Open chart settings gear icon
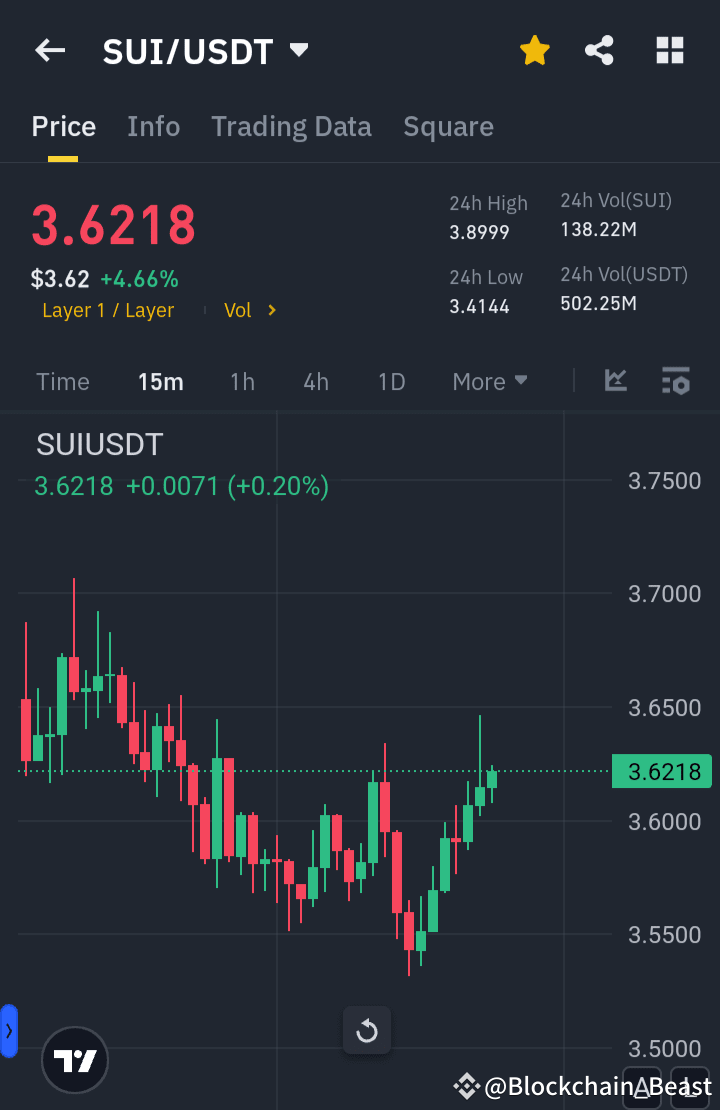The height and width of the screenshot is (1110, 720). click(675, 381)
